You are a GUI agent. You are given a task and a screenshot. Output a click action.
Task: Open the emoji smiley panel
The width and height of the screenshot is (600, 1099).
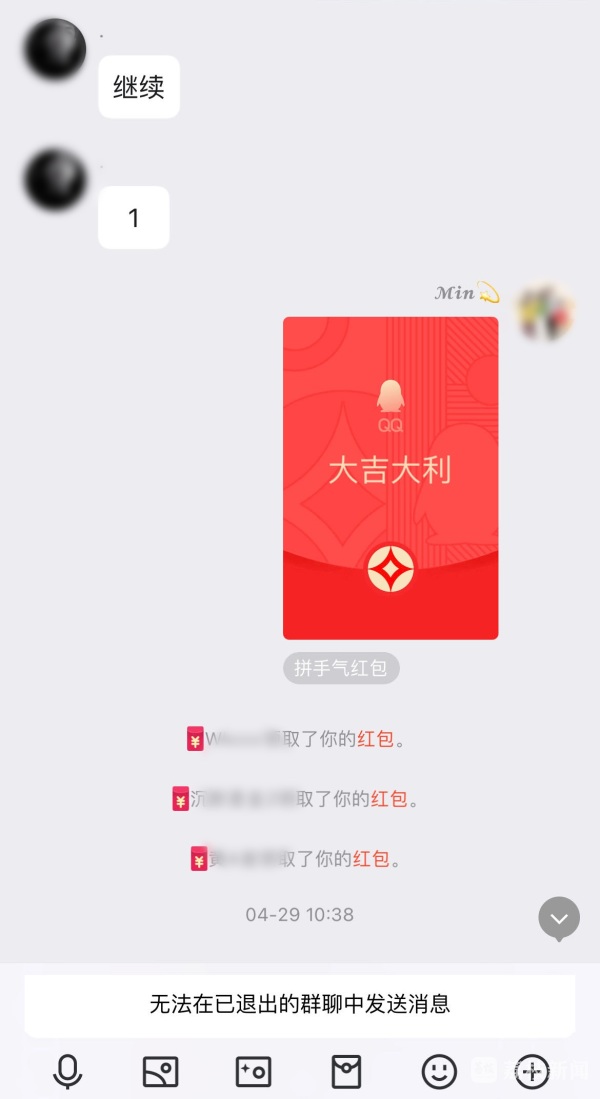click(x=439, y=1072)
